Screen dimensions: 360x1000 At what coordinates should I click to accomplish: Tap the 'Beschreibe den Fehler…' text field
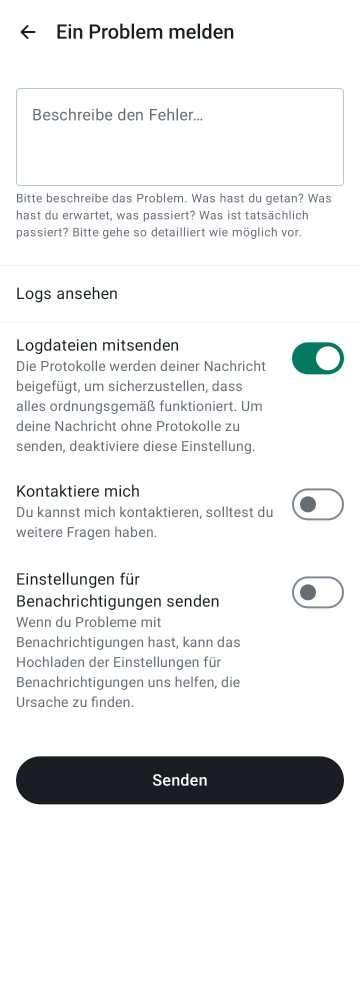pos(180,137)
